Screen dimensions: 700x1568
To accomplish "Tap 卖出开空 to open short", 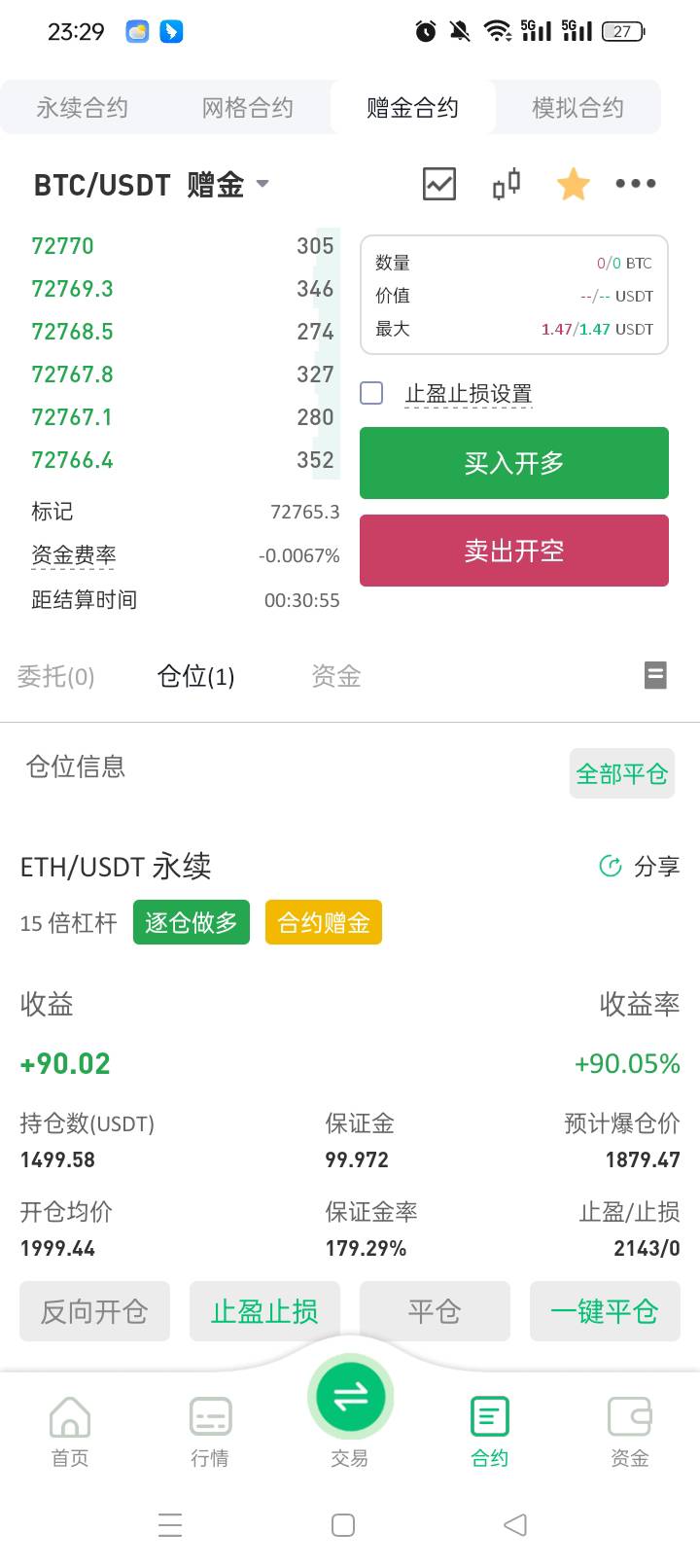I will click(x=513, y=551).
